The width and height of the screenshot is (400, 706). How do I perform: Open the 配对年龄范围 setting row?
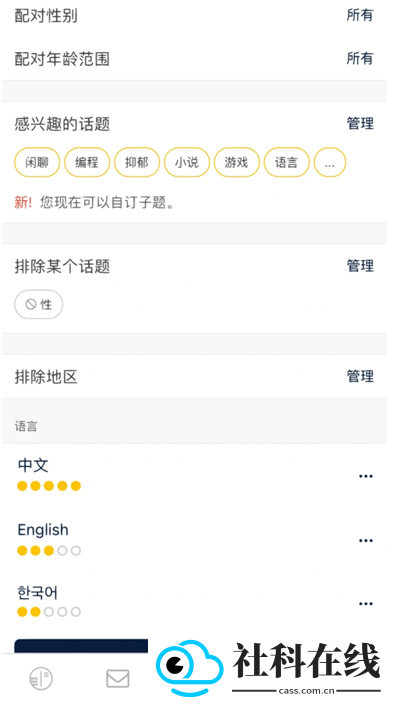(194, 59)
